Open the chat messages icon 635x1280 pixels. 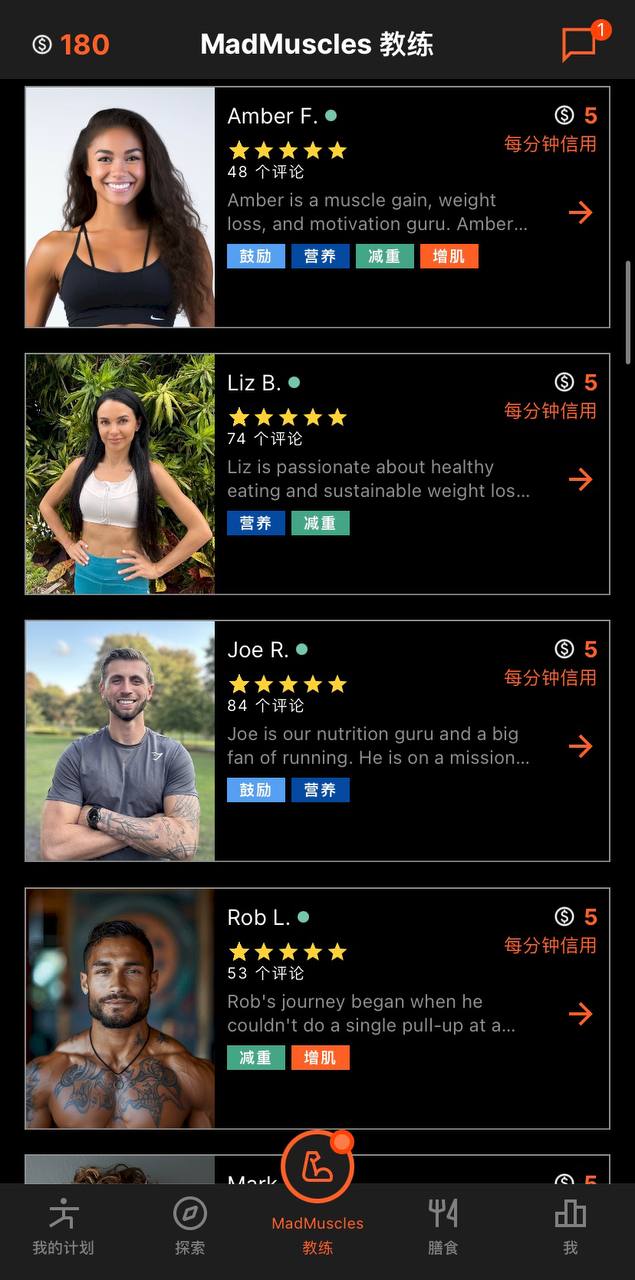click(579, 44)
